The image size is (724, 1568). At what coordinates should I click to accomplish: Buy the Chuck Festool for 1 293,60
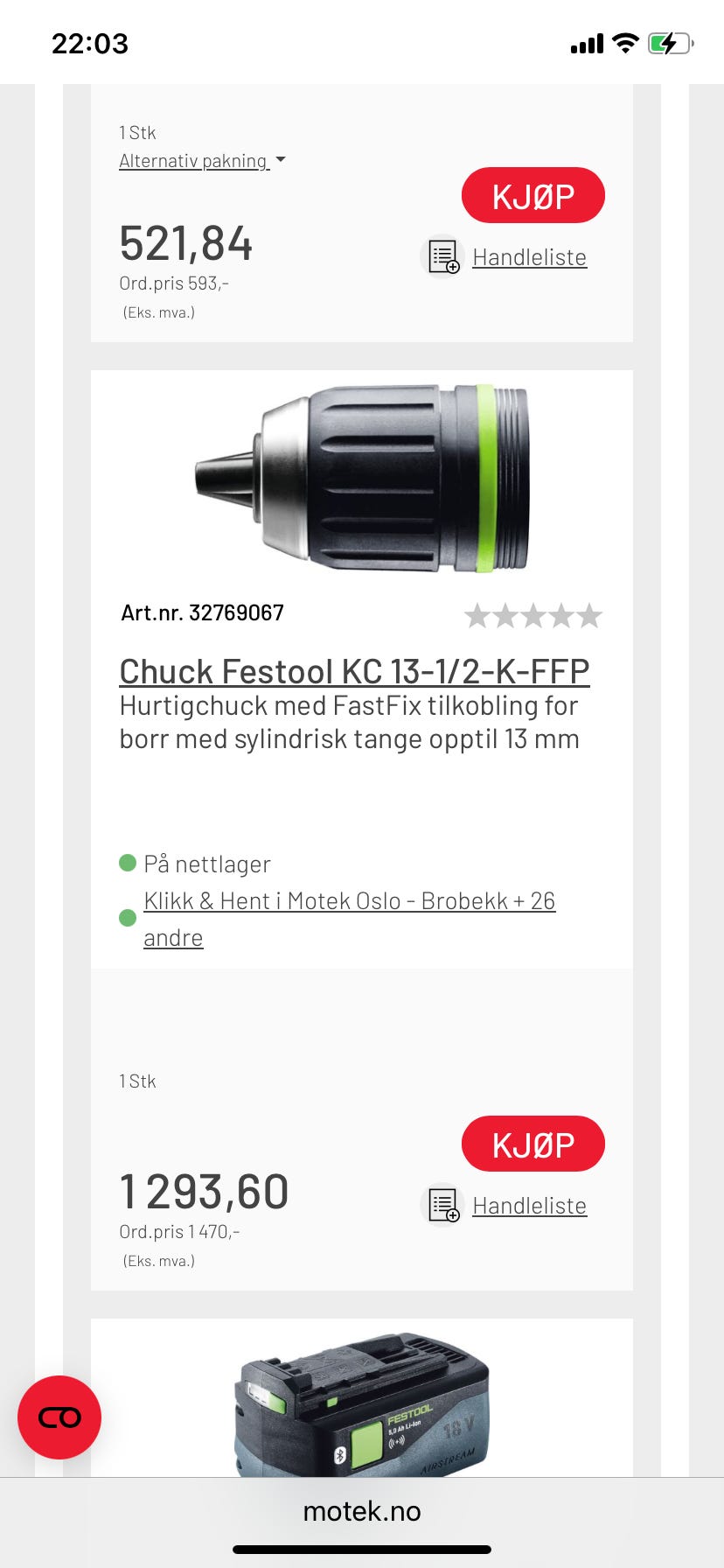533,1144
